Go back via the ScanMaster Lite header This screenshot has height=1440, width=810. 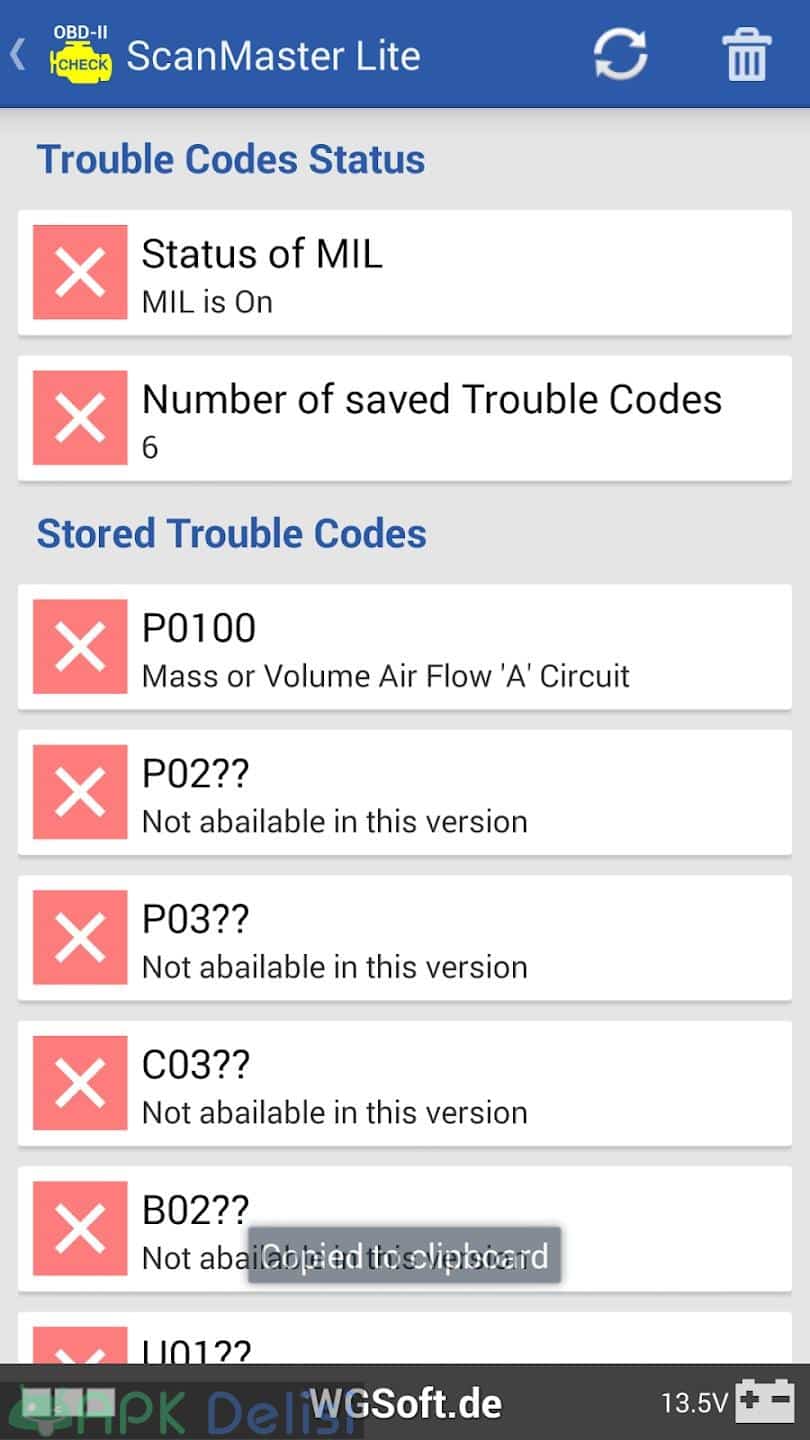point(215,54)
